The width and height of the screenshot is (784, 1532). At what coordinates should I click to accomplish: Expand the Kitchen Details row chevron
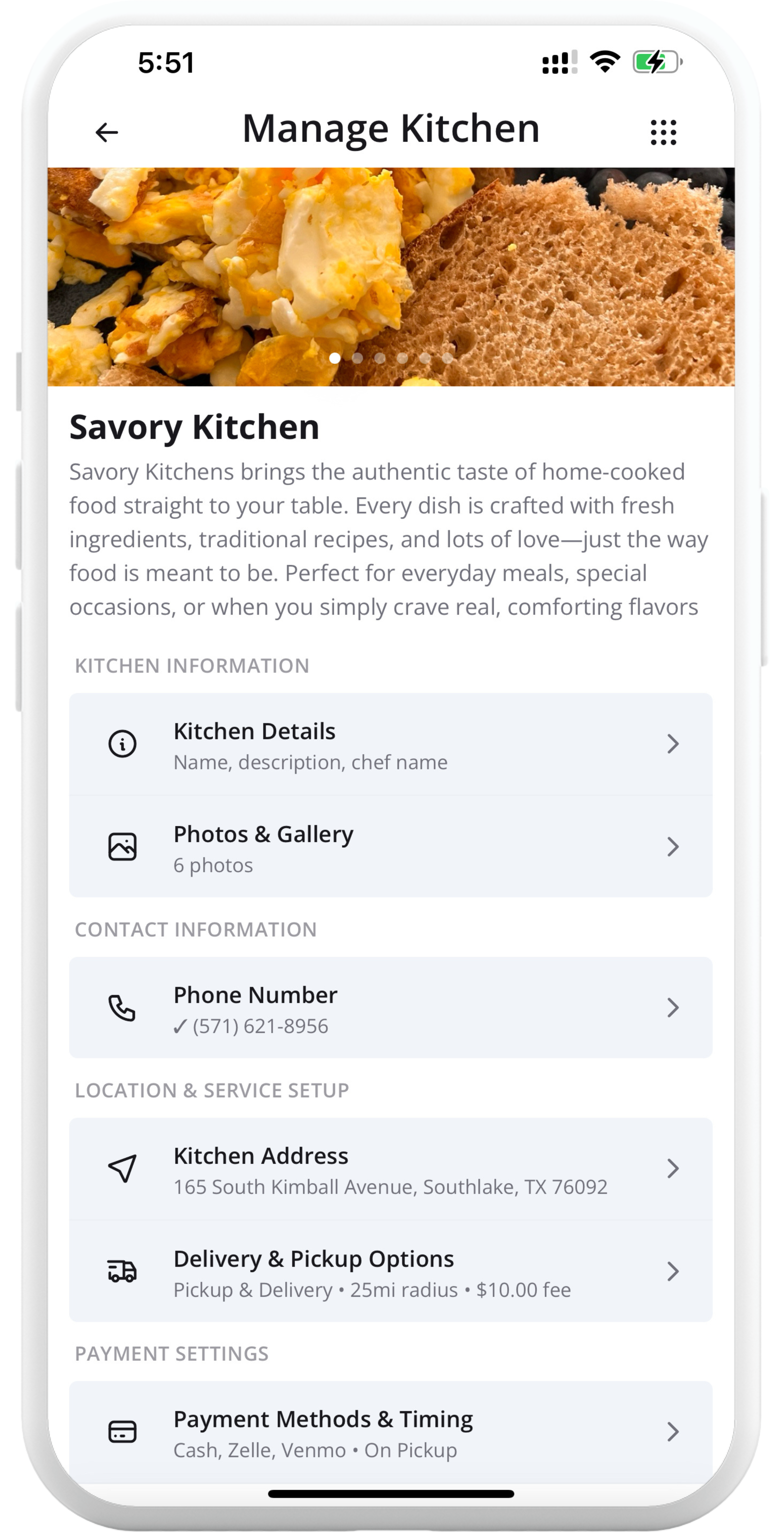point(672,744)
